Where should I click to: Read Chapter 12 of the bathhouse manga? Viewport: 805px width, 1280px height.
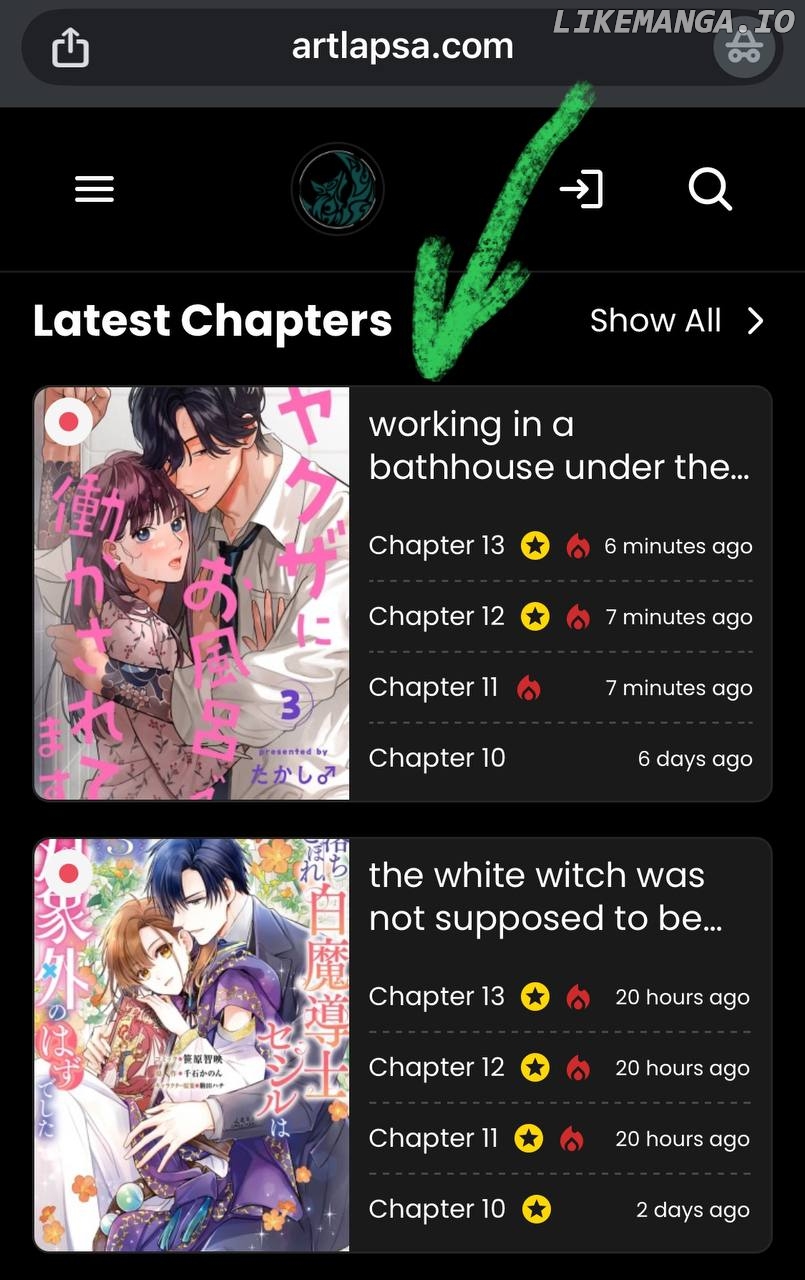tap(437, 617)
